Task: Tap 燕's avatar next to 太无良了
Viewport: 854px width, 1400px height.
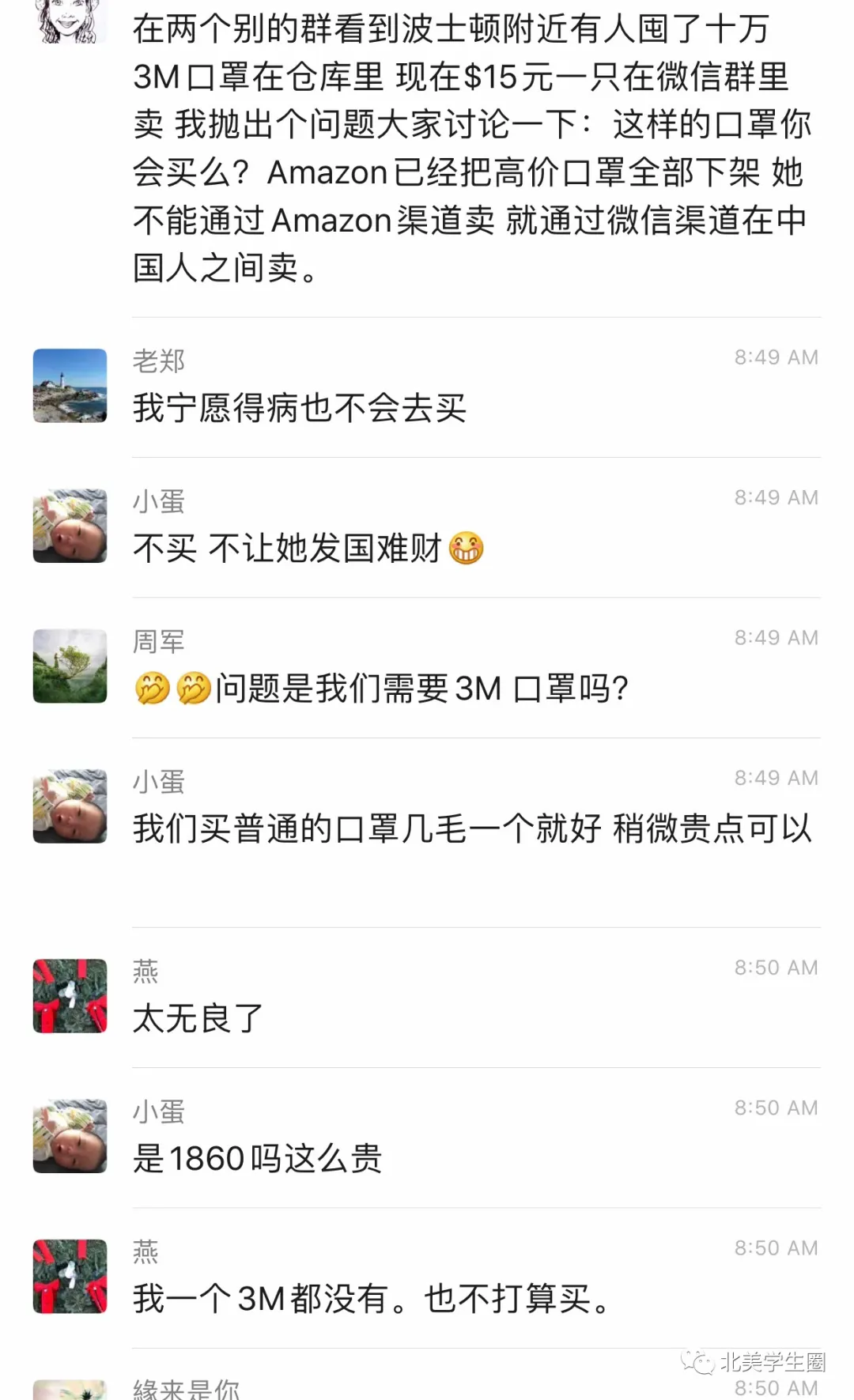Action: (x=70, y=996)
